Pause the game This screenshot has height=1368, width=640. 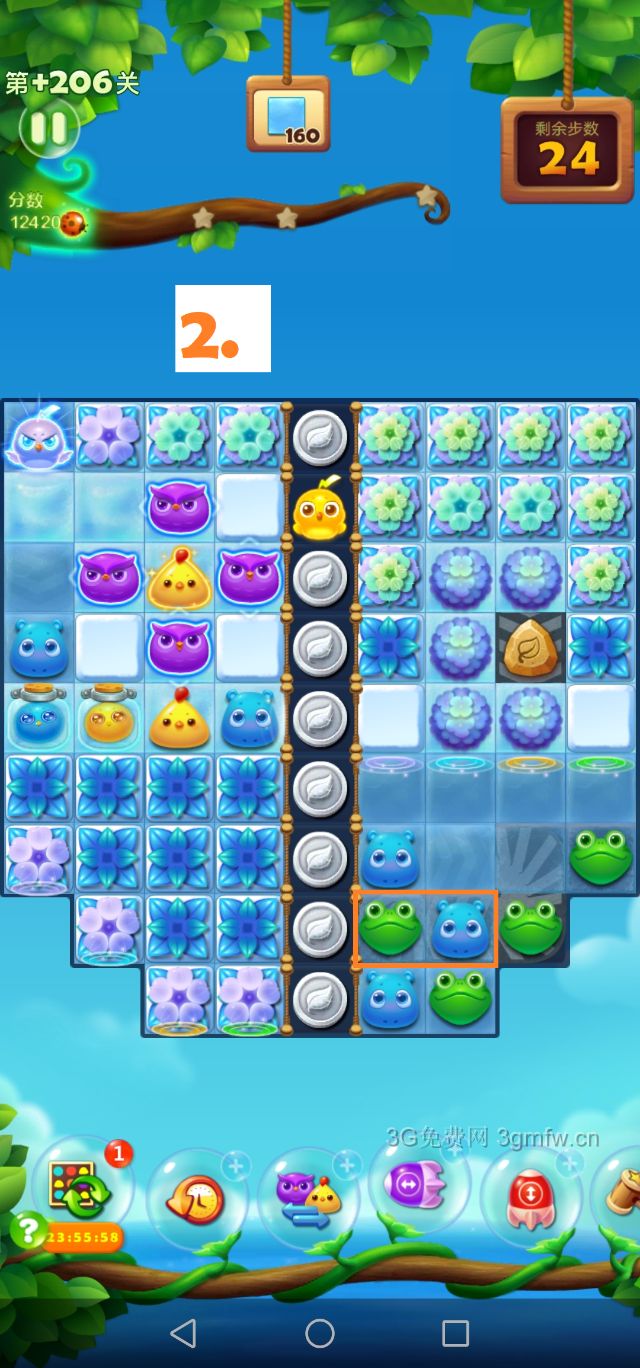pyautogui.click(x=47, y=127)
